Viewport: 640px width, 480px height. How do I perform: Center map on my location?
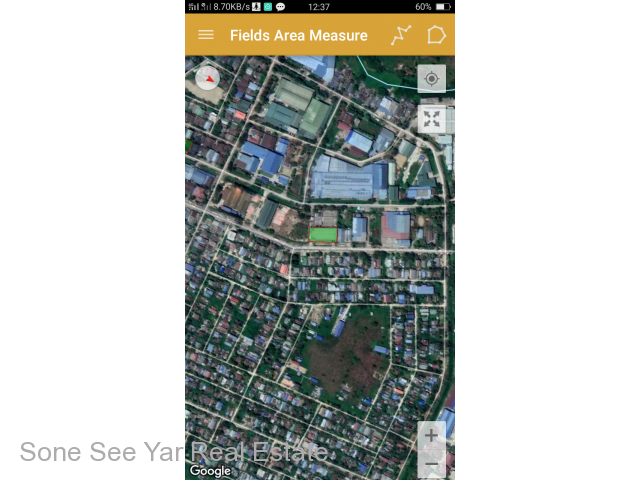pos(431,78)
